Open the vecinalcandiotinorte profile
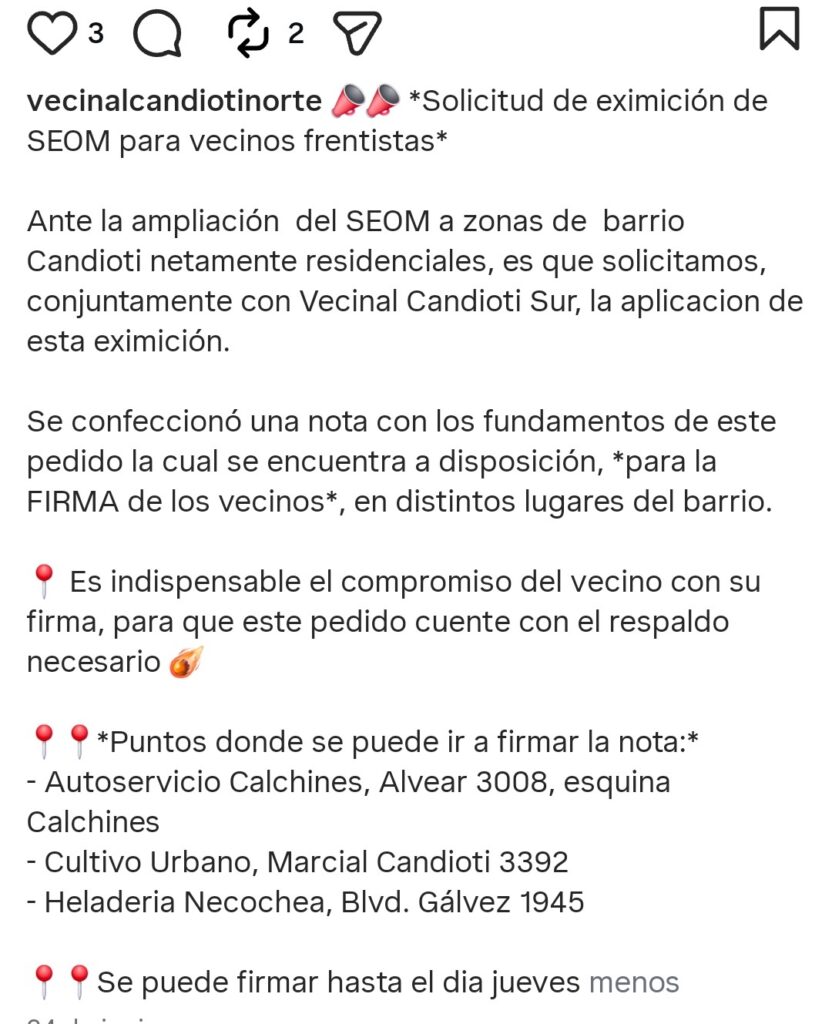Screen dimensions: 832x1024 coord(174,101)
